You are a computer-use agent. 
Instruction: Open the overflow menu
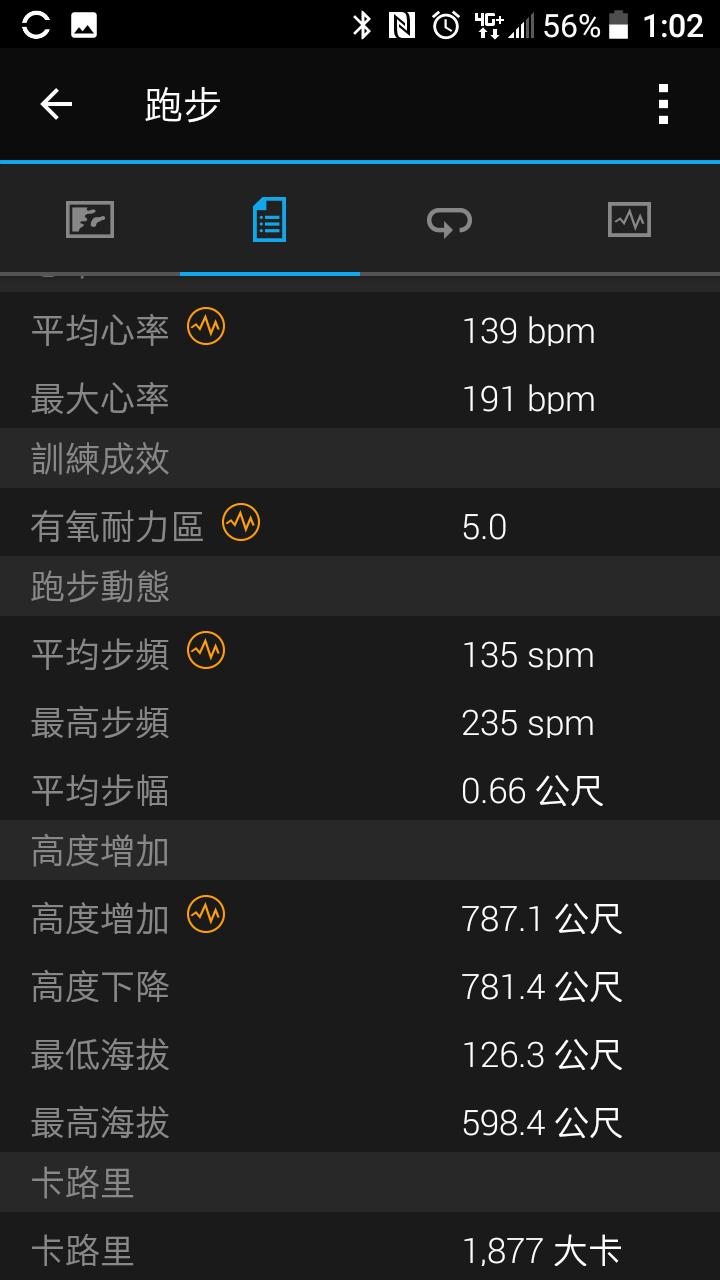pos(663,104)
